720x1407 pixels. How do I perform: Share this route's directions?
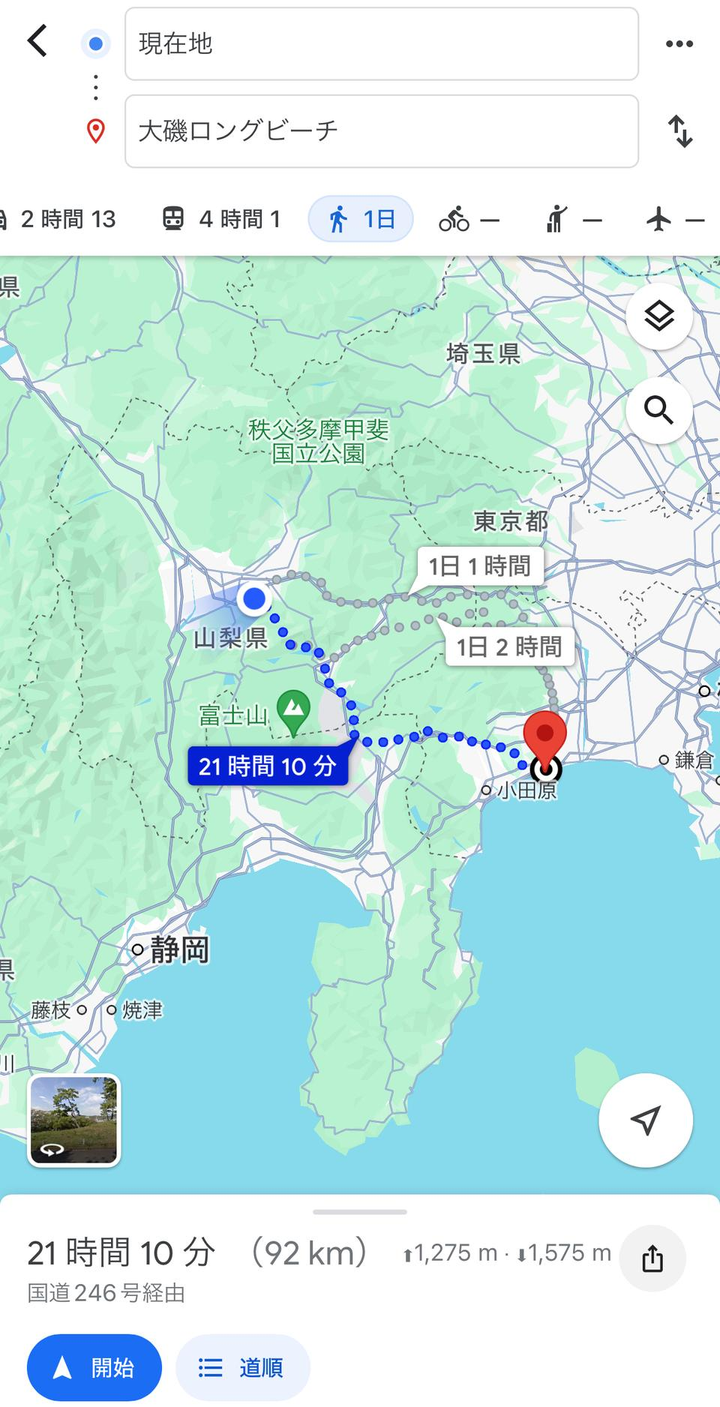[x=652, y=1259]
